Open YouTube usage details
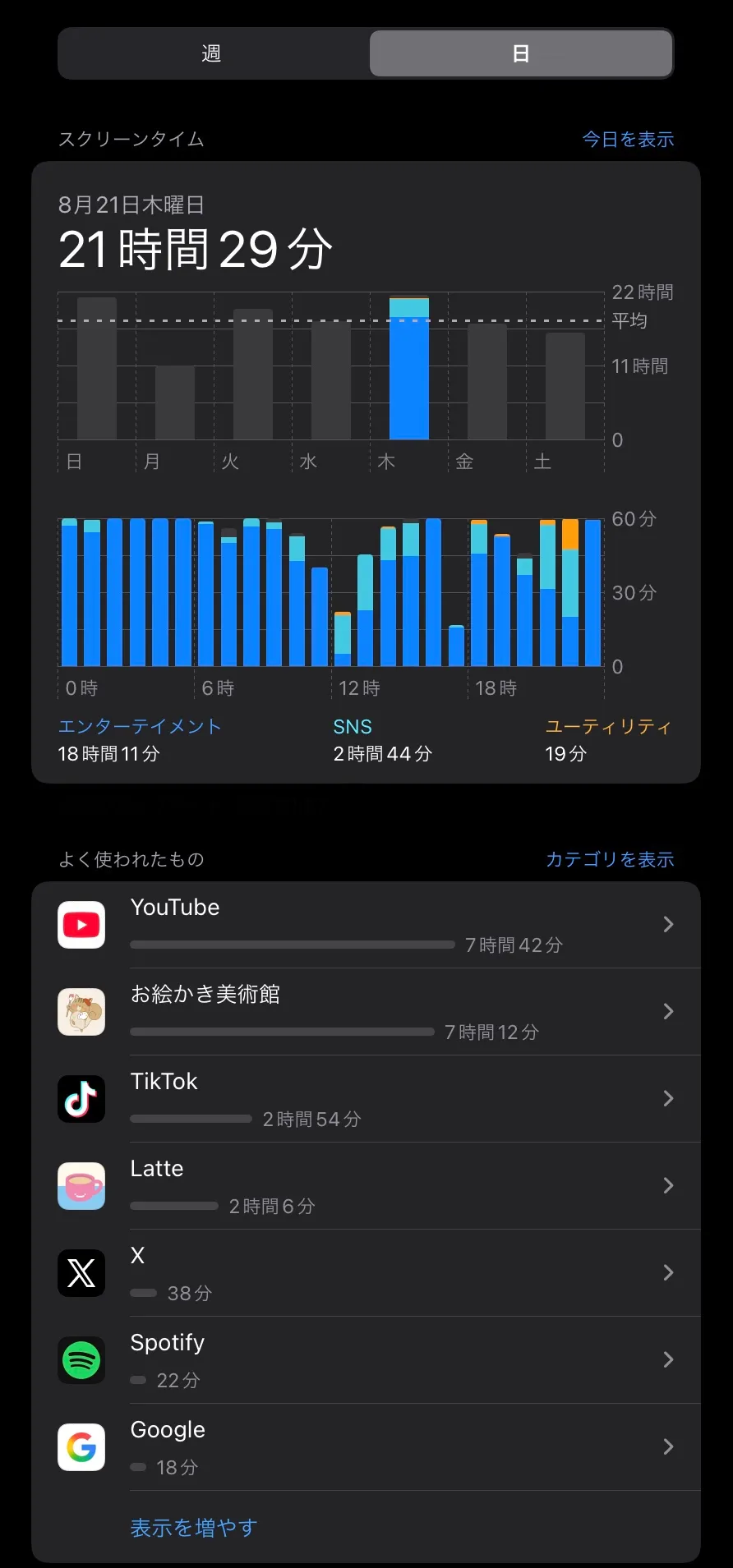The width and height of the screenshot is (733, 1568). tap(366, 925)
